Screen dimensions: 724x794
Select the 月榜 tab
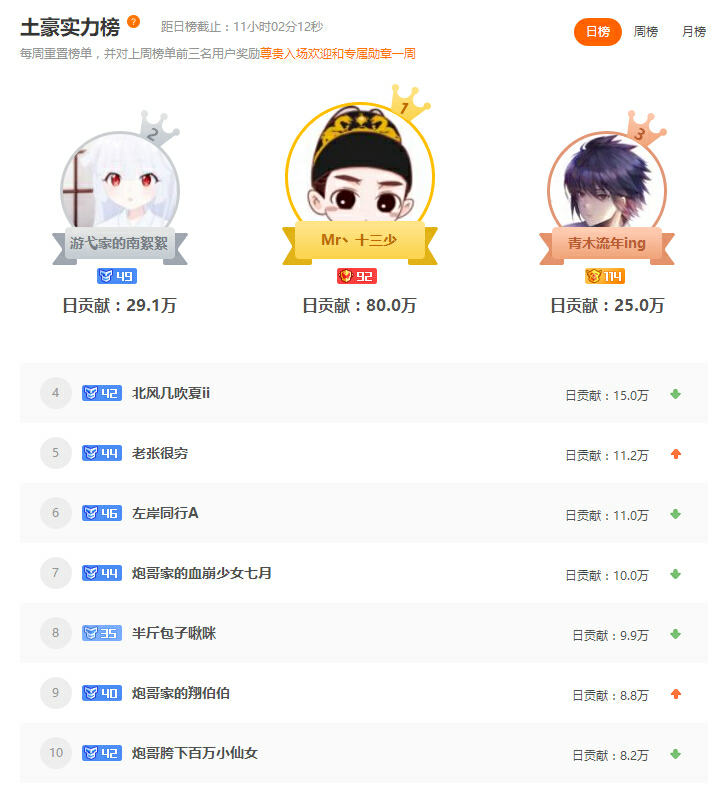click(693, 32)
